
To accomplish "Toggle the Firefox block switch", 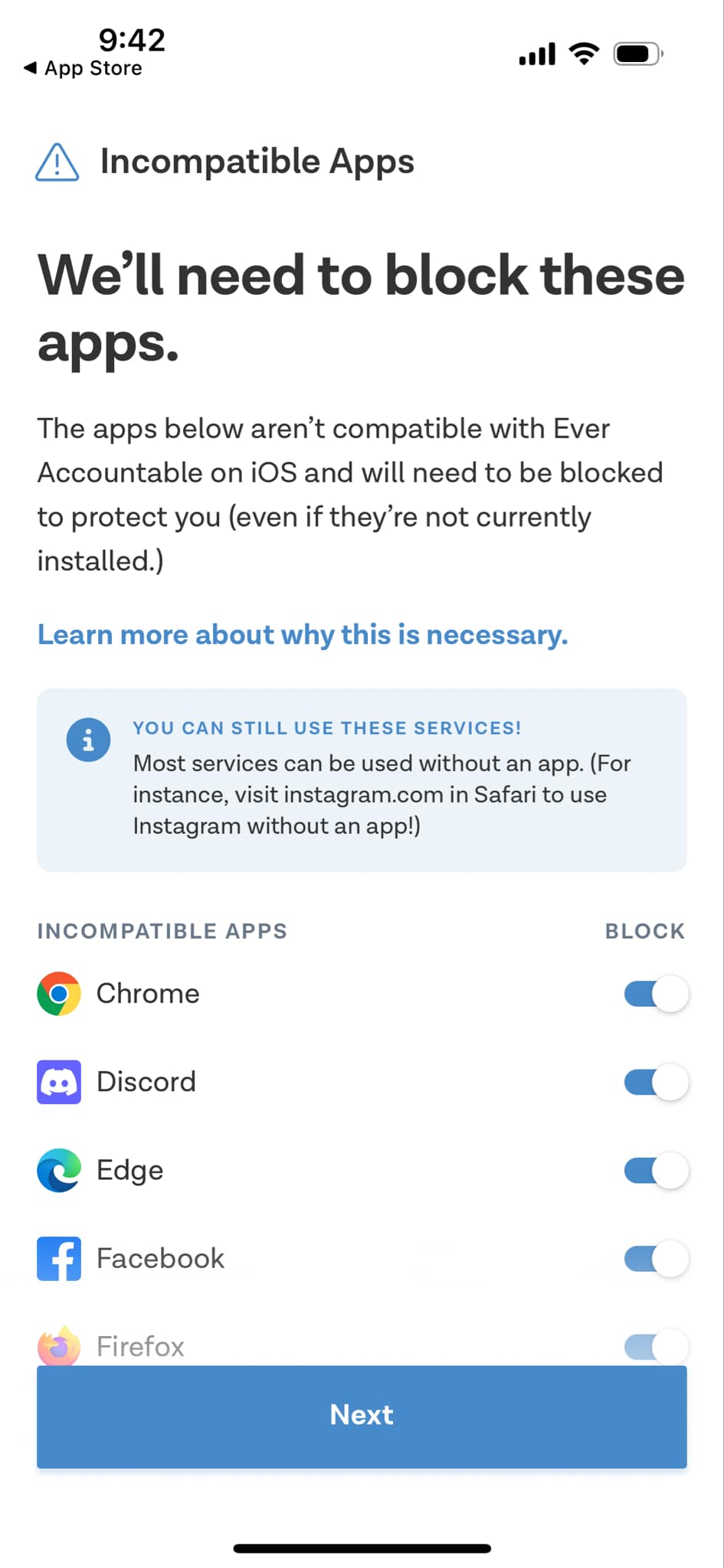I will click(657, 1347).
